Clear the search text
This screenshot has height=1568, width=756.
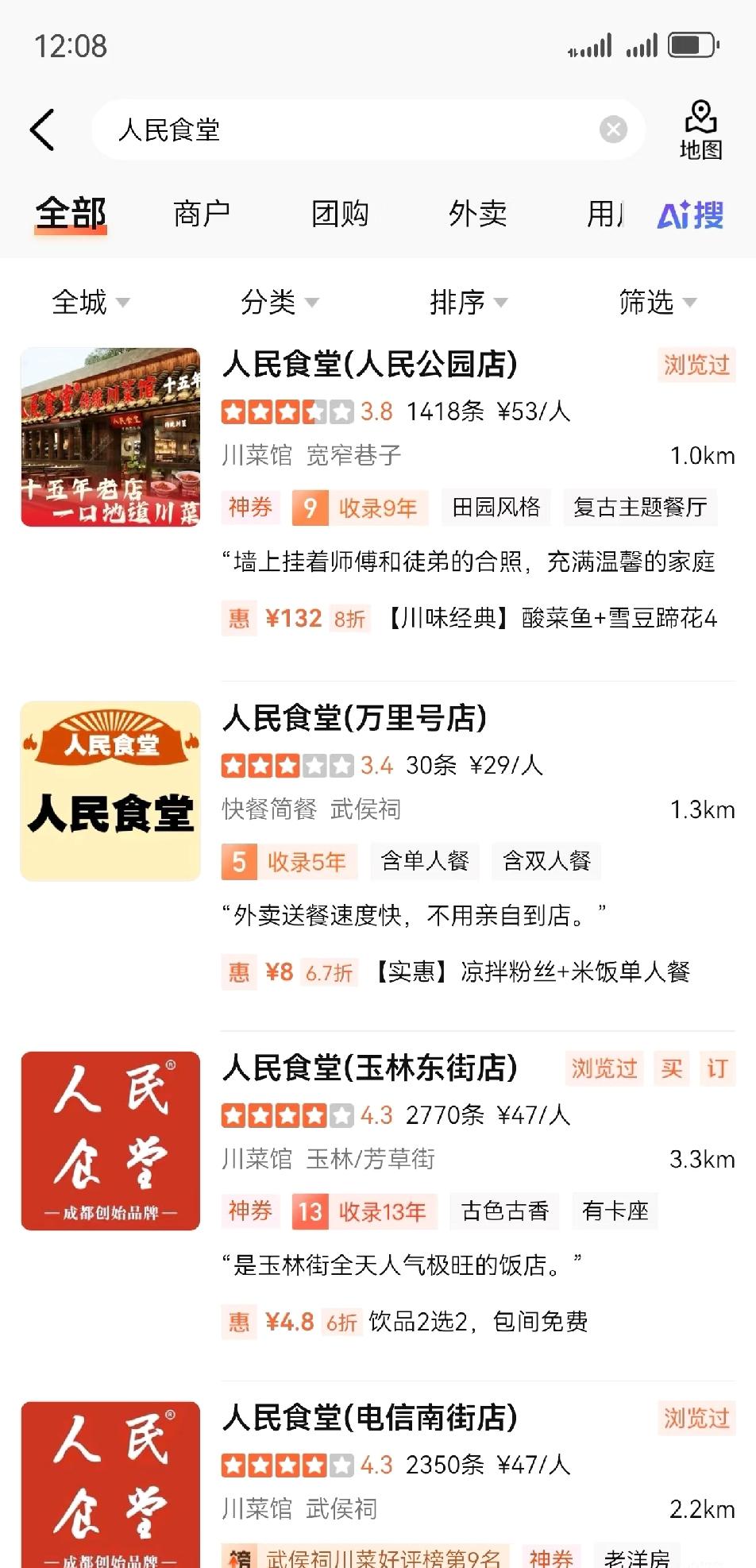613,129
